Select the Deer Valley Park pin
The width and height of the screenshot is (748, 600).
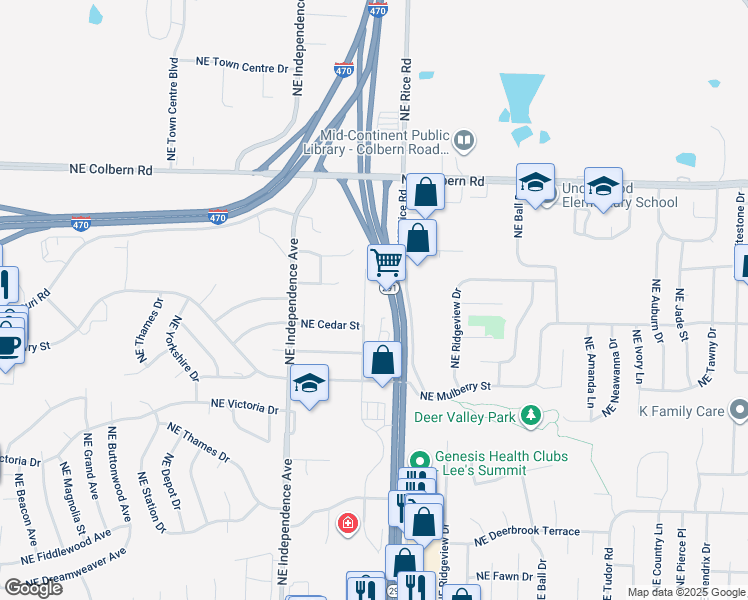point(533,414)
